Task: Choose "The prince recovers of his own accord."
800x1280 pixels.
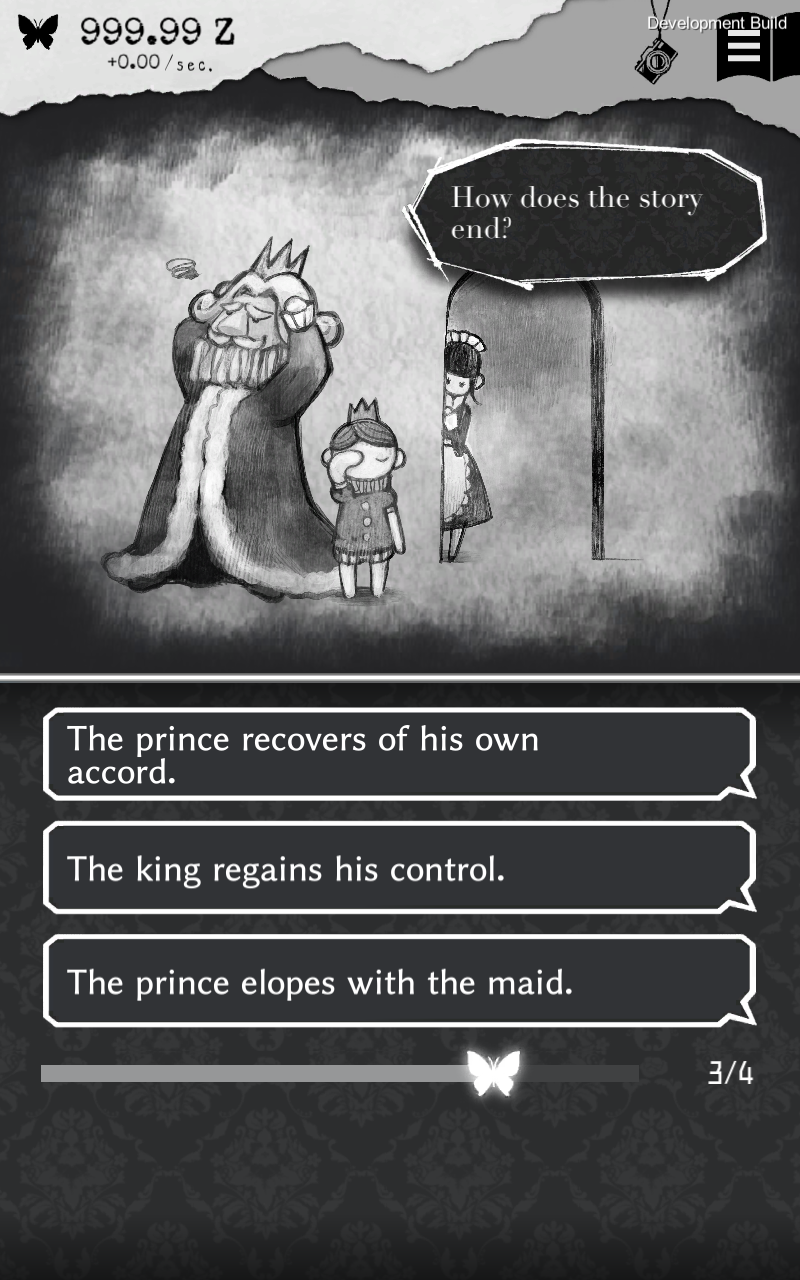Action: (399, 754)
